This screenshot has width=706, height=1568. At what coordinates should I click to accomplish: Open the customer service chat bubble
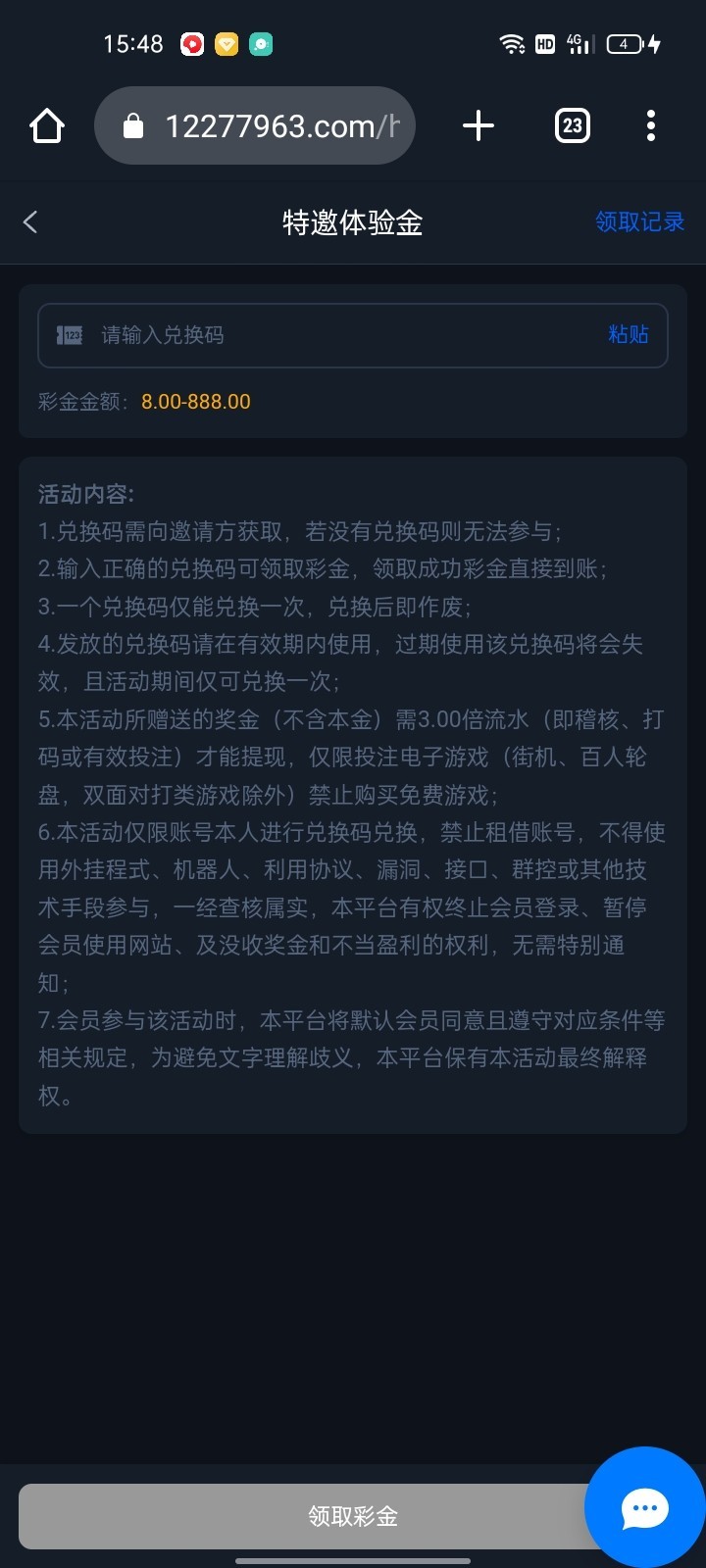pos(644,1508)
